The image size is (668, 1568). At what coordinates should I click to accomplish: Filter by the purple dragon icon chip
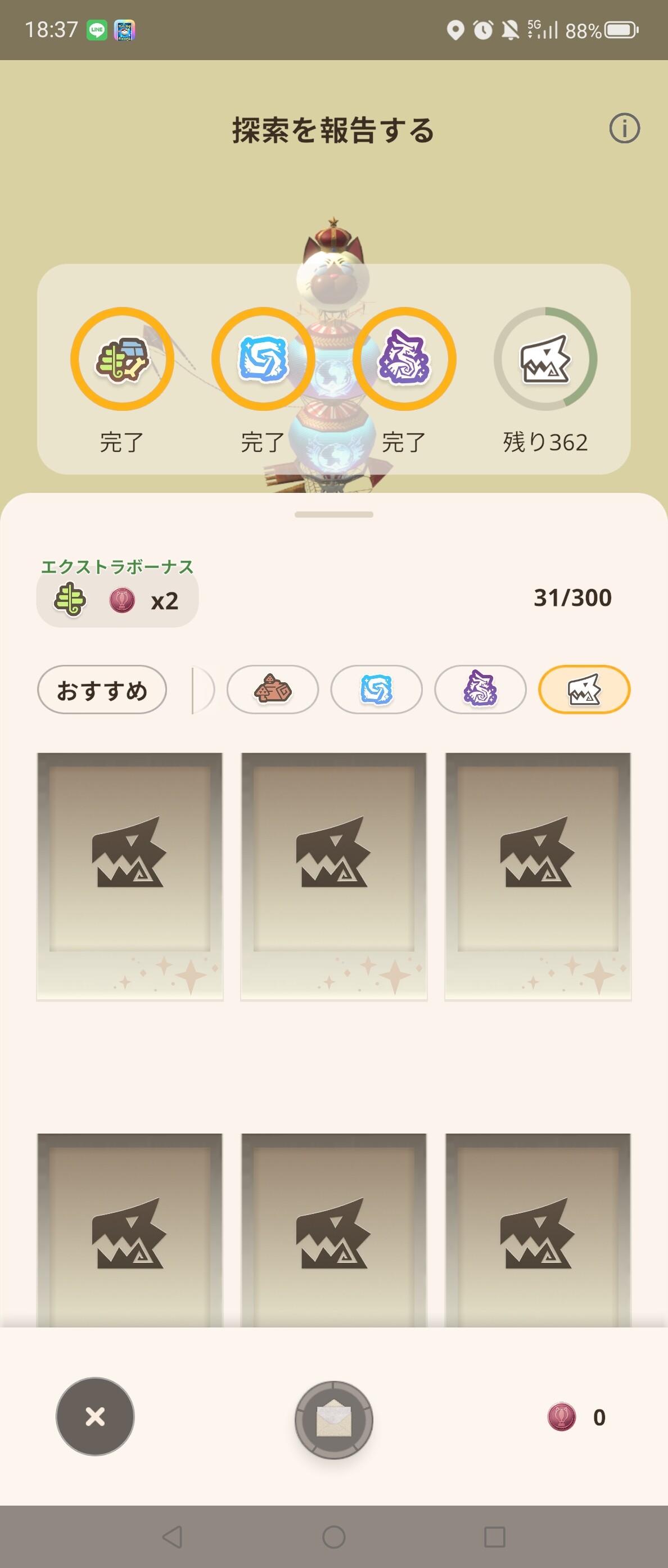(480, 690)
